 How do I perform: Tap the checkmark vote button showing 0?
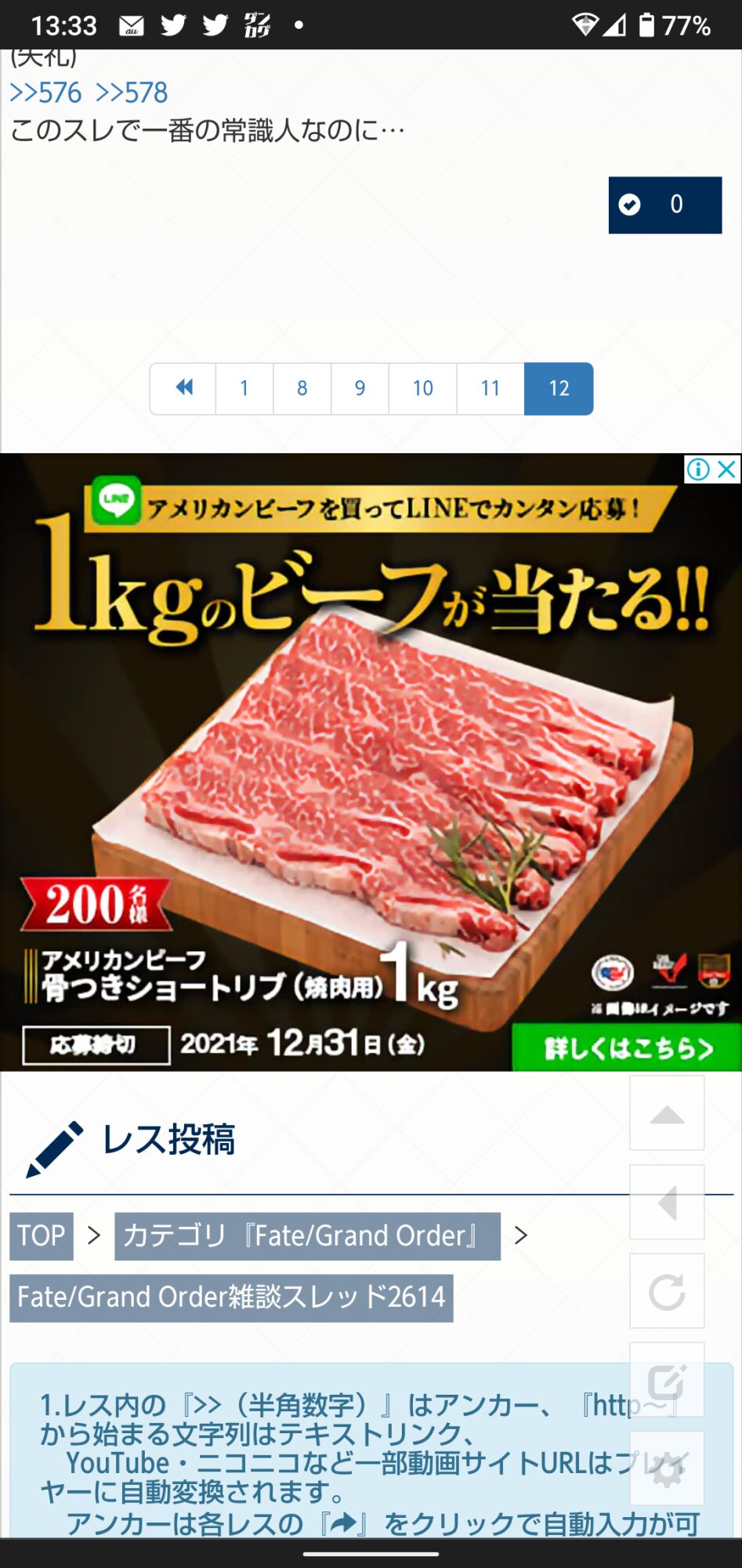[x=664, y=205]
